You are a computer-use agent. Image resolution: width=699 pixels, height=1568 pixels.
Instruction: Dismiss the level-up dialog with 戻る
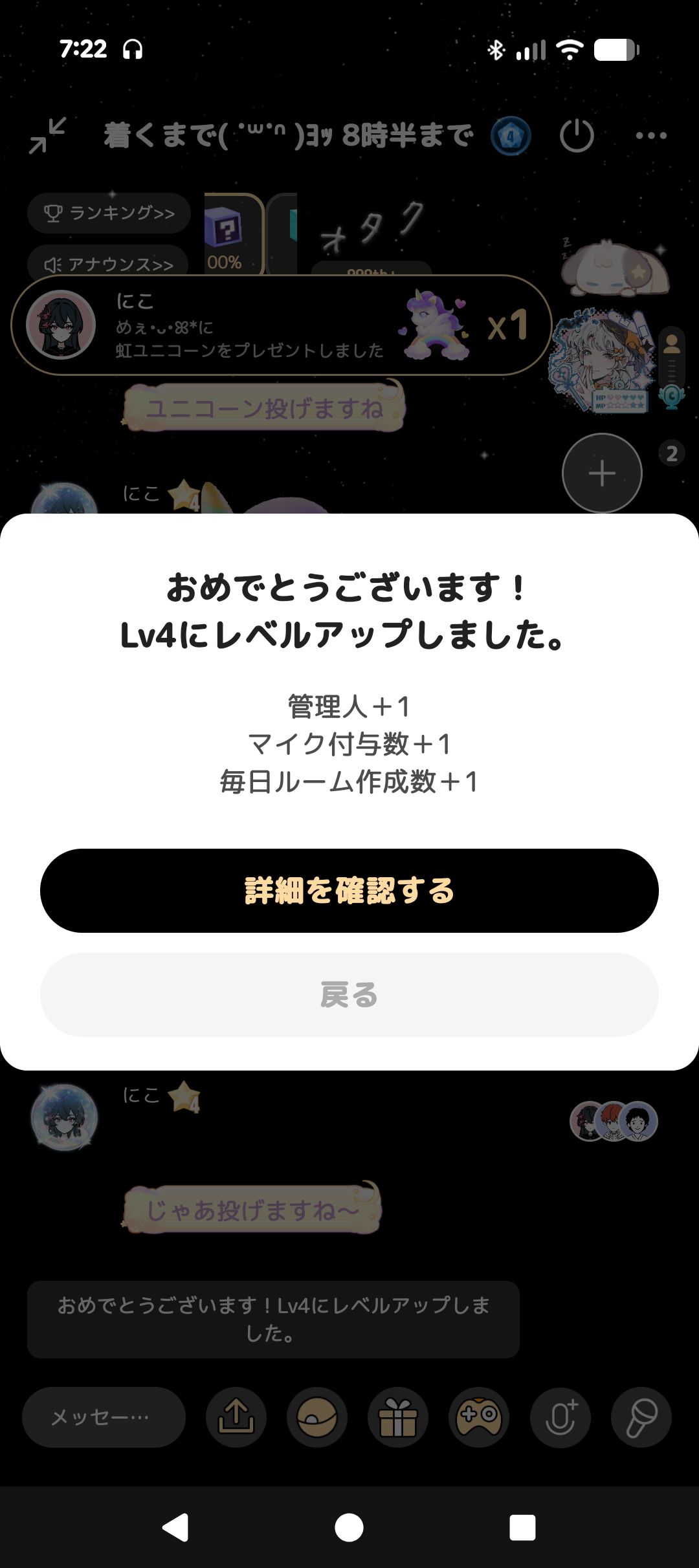click(x=349, y=994)
